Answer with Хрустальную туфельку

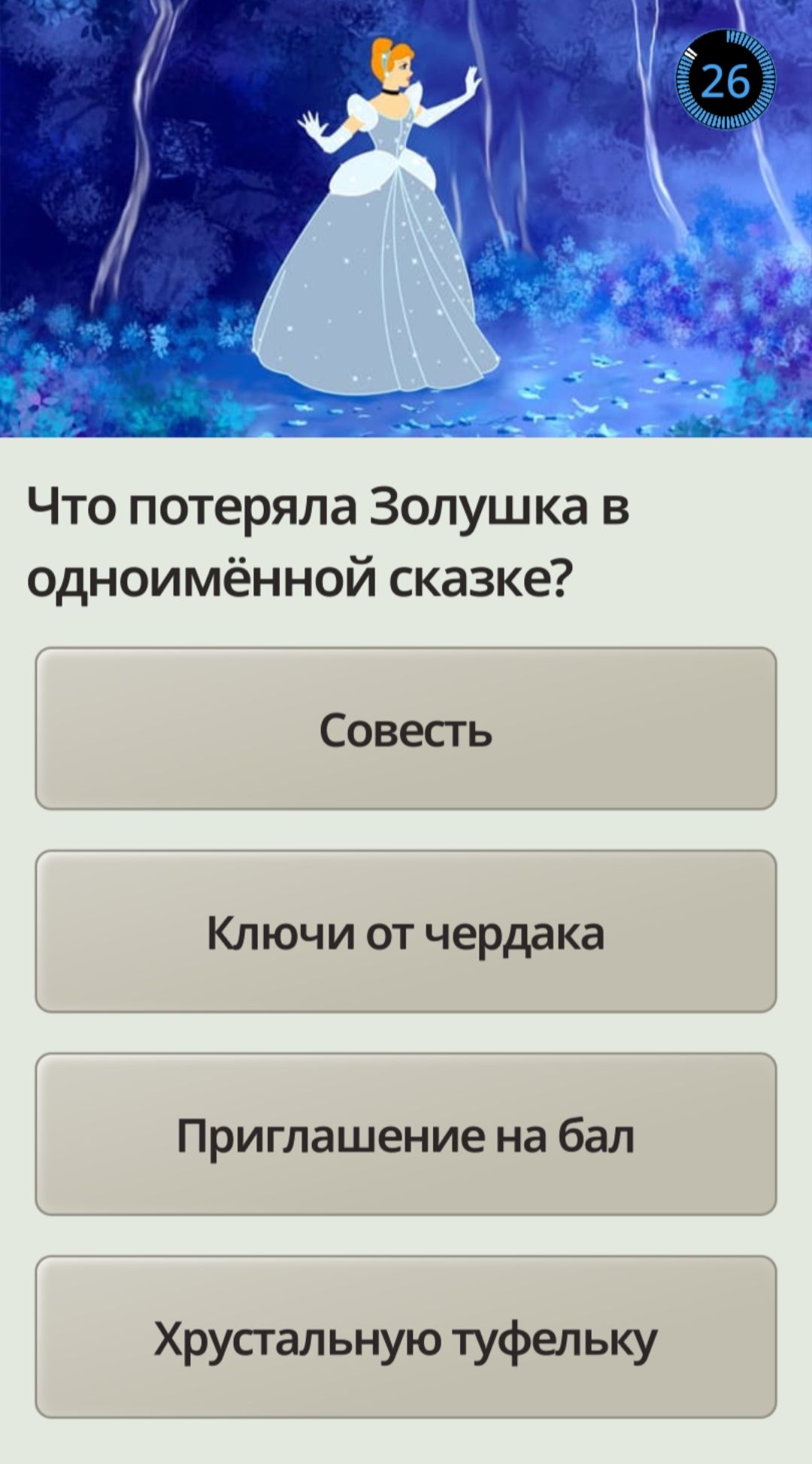coord(406,1337)
